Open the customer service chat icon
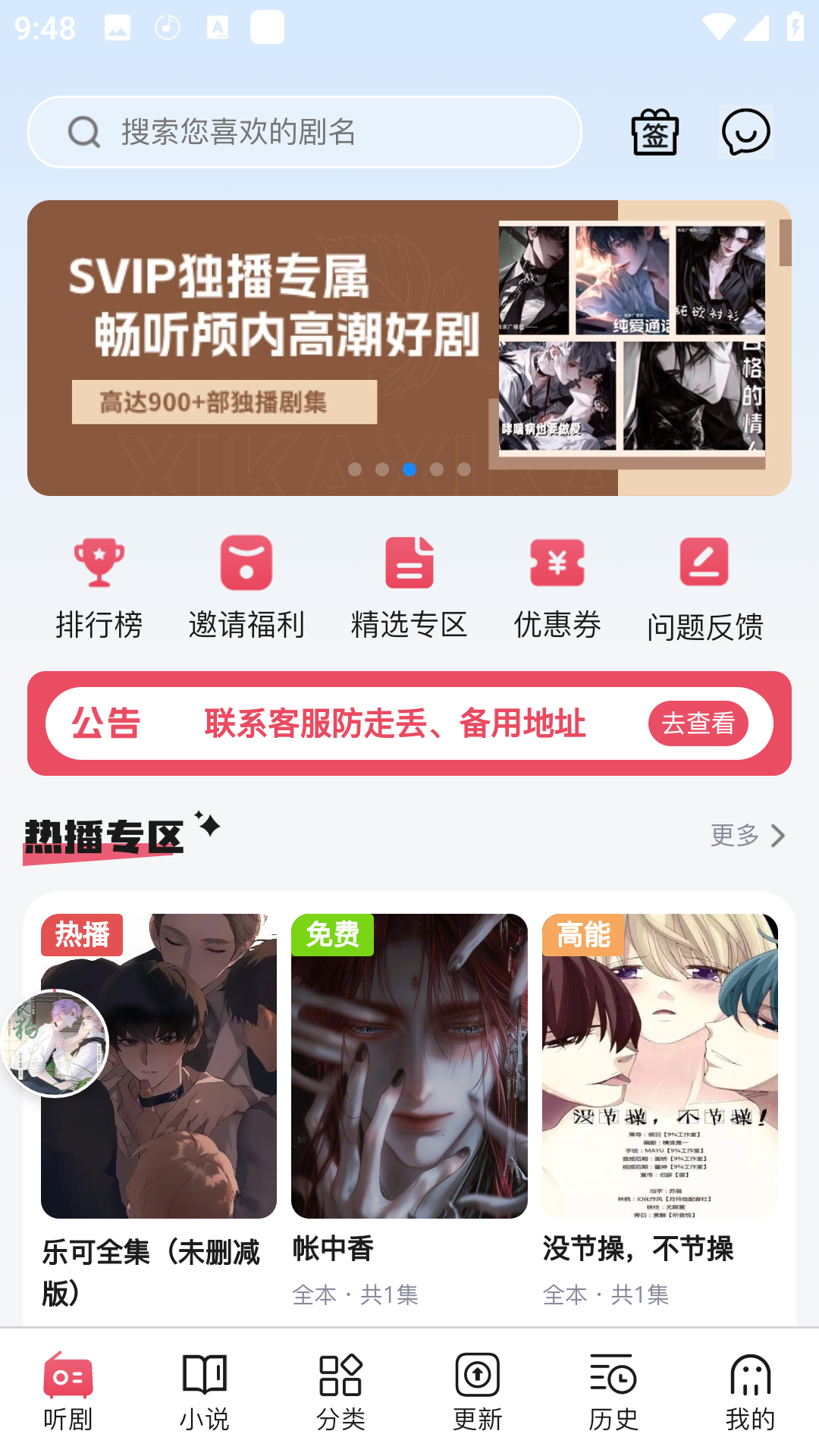 [745, 132]
